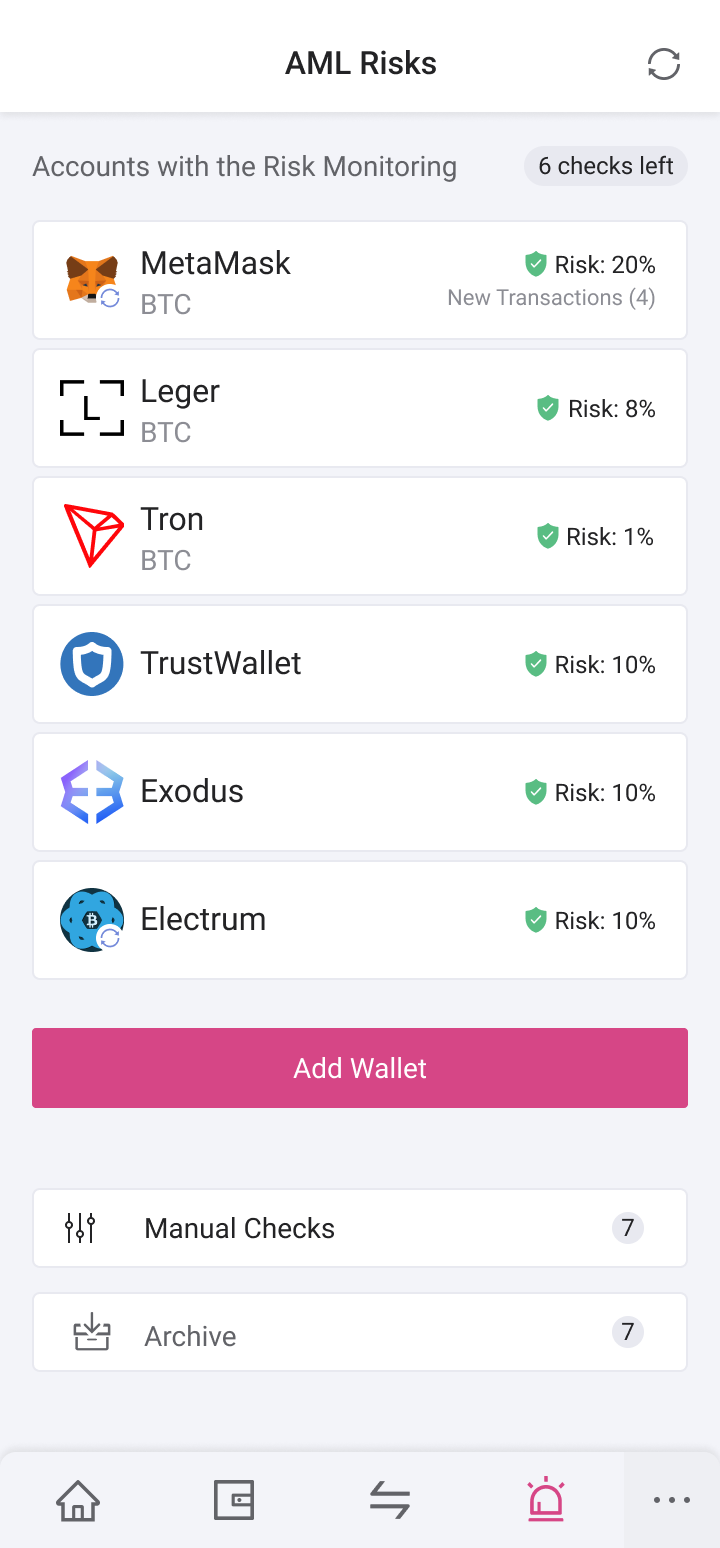Viewport: 720px width, 1548px height.
Task: View the Tron wallet risk
Action: point(360,536)
